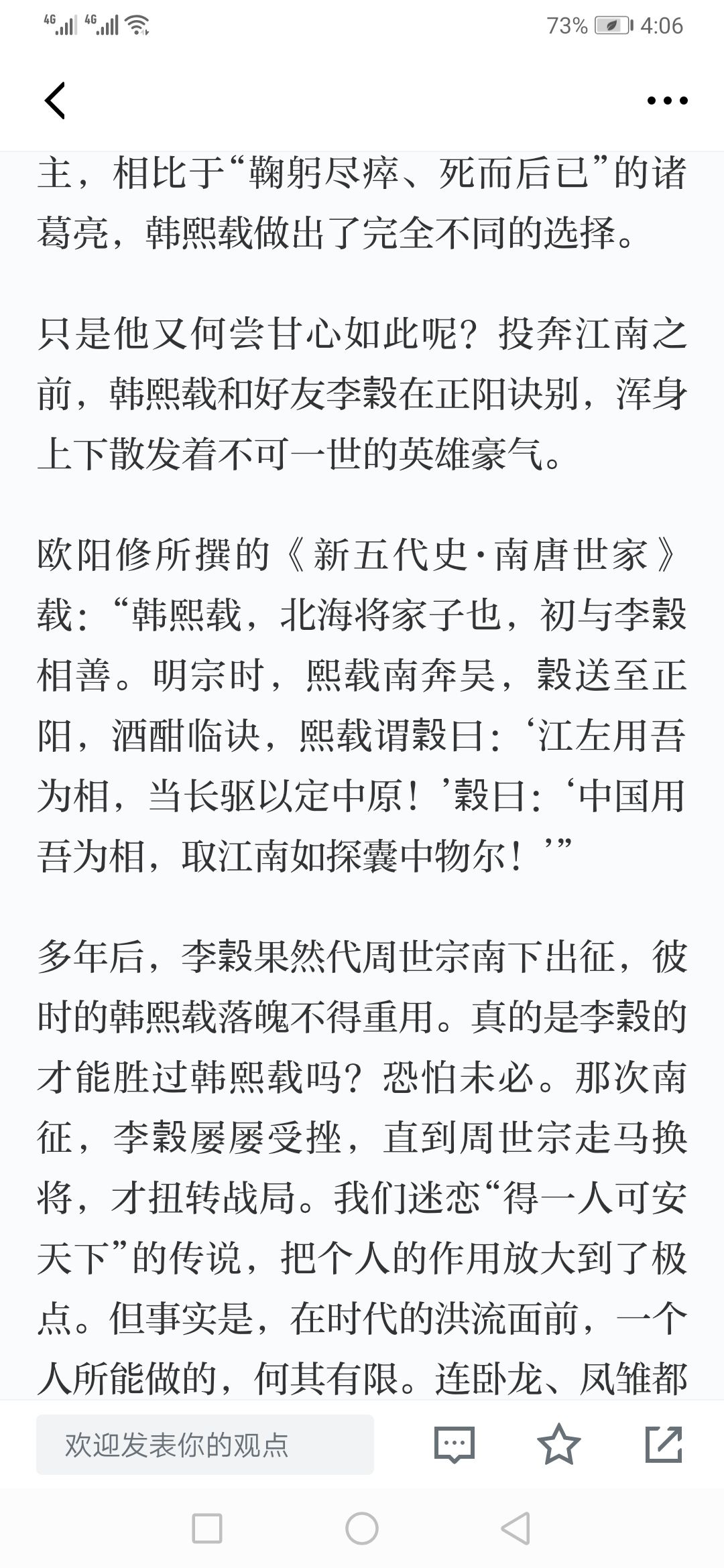The image size is (724, 1568).
Task: Tap the comment field '欢迎发表你的观点'
Action: pyautogui.click(x=205, y=1444)
